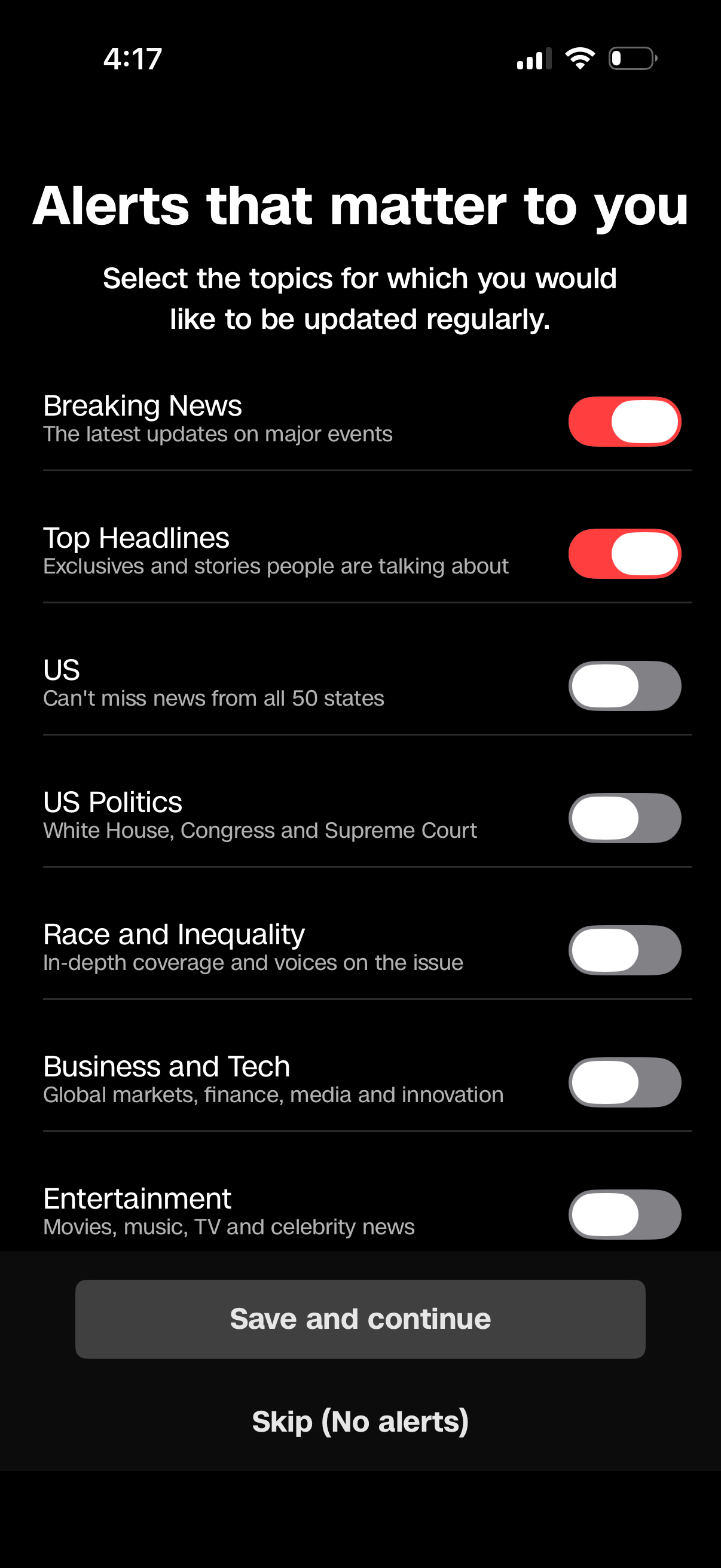Tap the Alerts that matter to you heading
Viewport: 721px width, 1568px height.
[360, 206]
